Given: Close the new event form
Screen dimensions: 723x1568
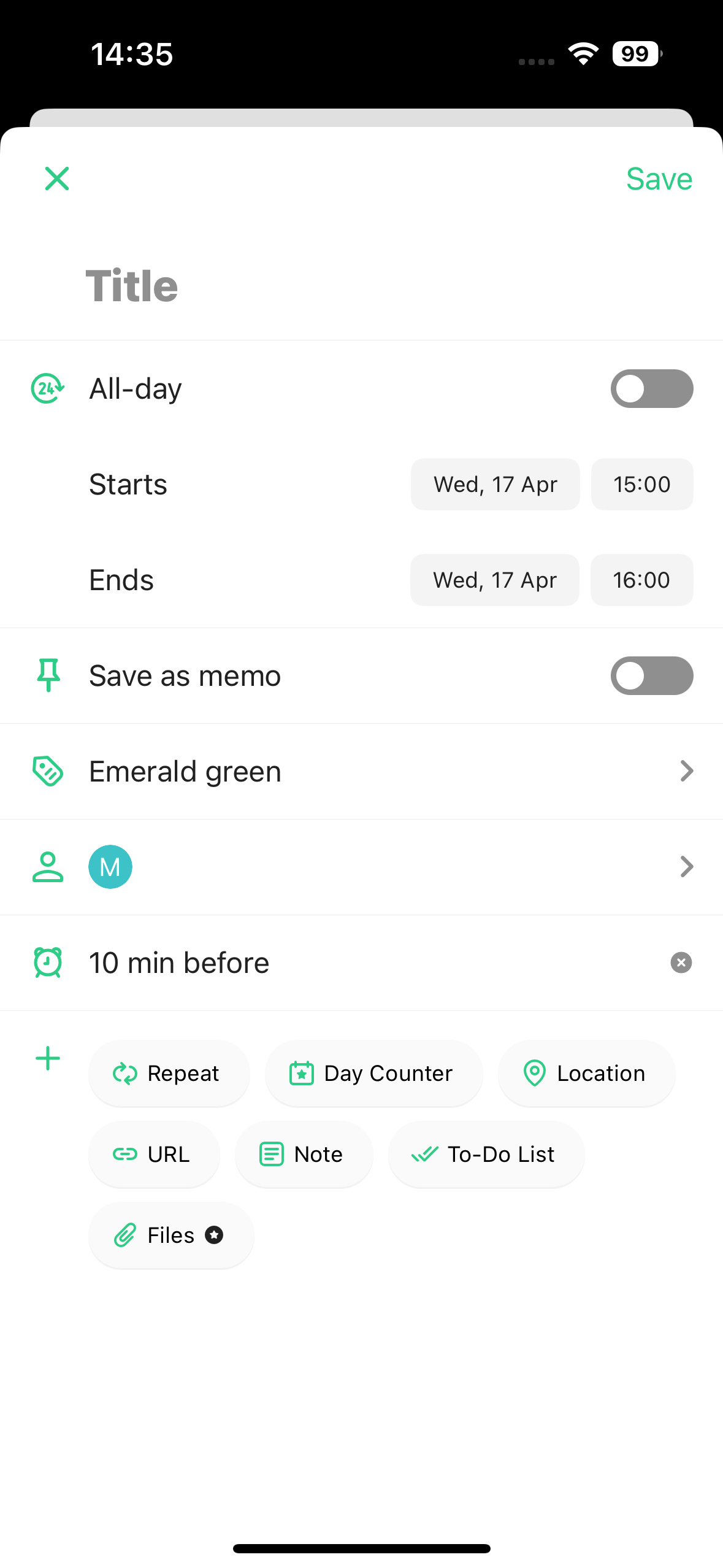Looking at the screenshot, I should [x=57, y=179].
